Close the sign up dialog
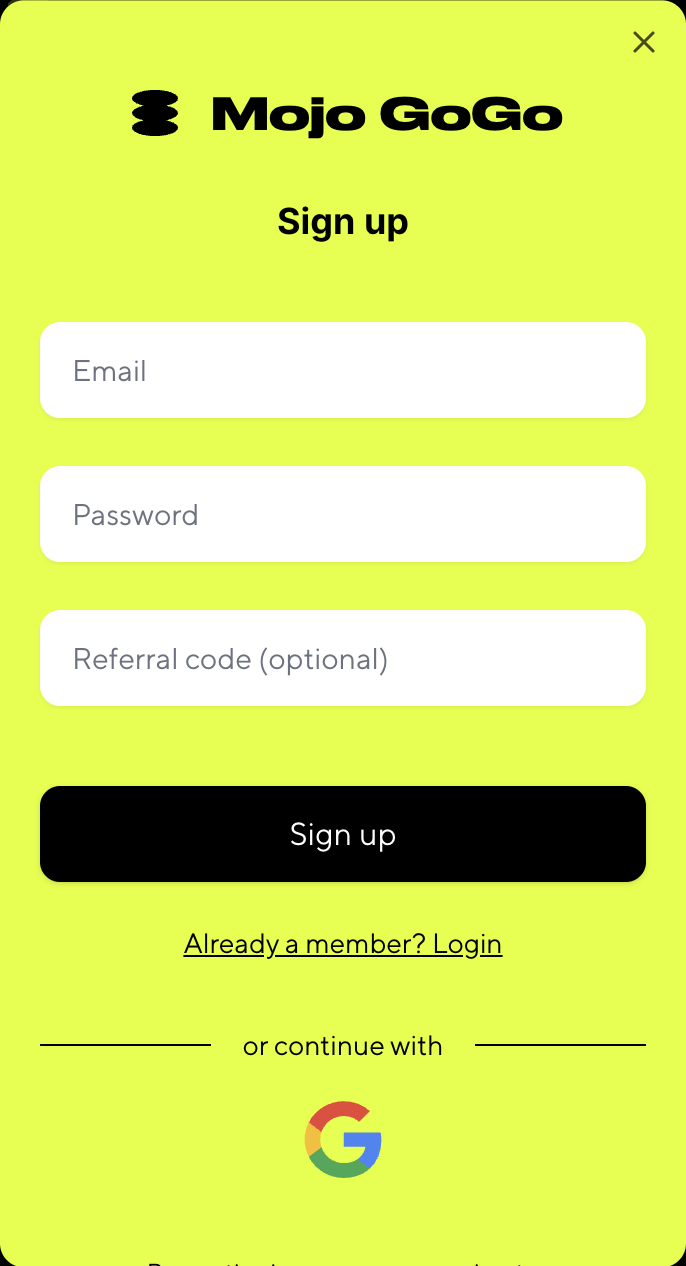The height and width of the screenshot is (1266, 686). tap(644, 42)
